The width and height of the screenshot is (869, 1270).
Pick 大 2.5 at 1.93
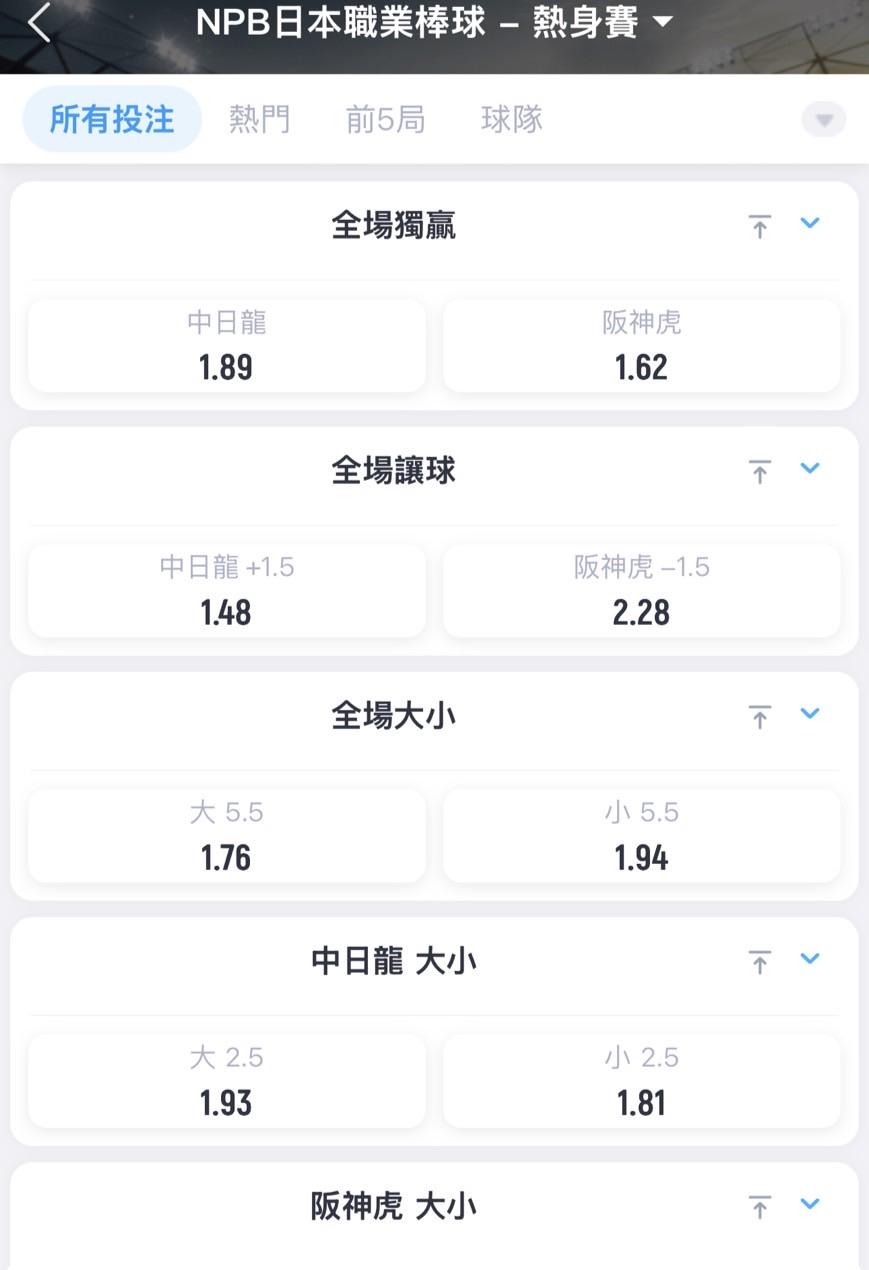227,1081
